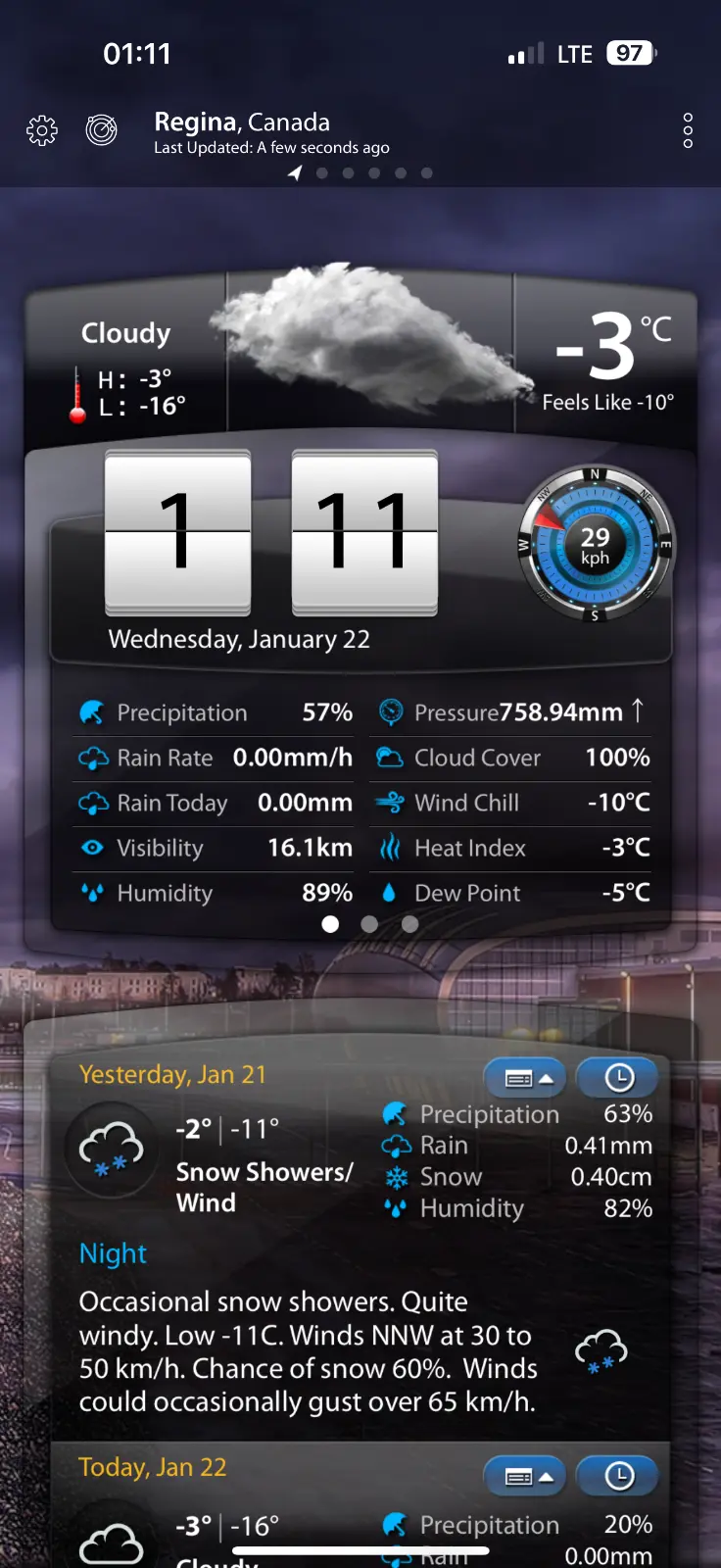Open the three-dot overflow menu
Screen dimensions: 721x1568
688,130
